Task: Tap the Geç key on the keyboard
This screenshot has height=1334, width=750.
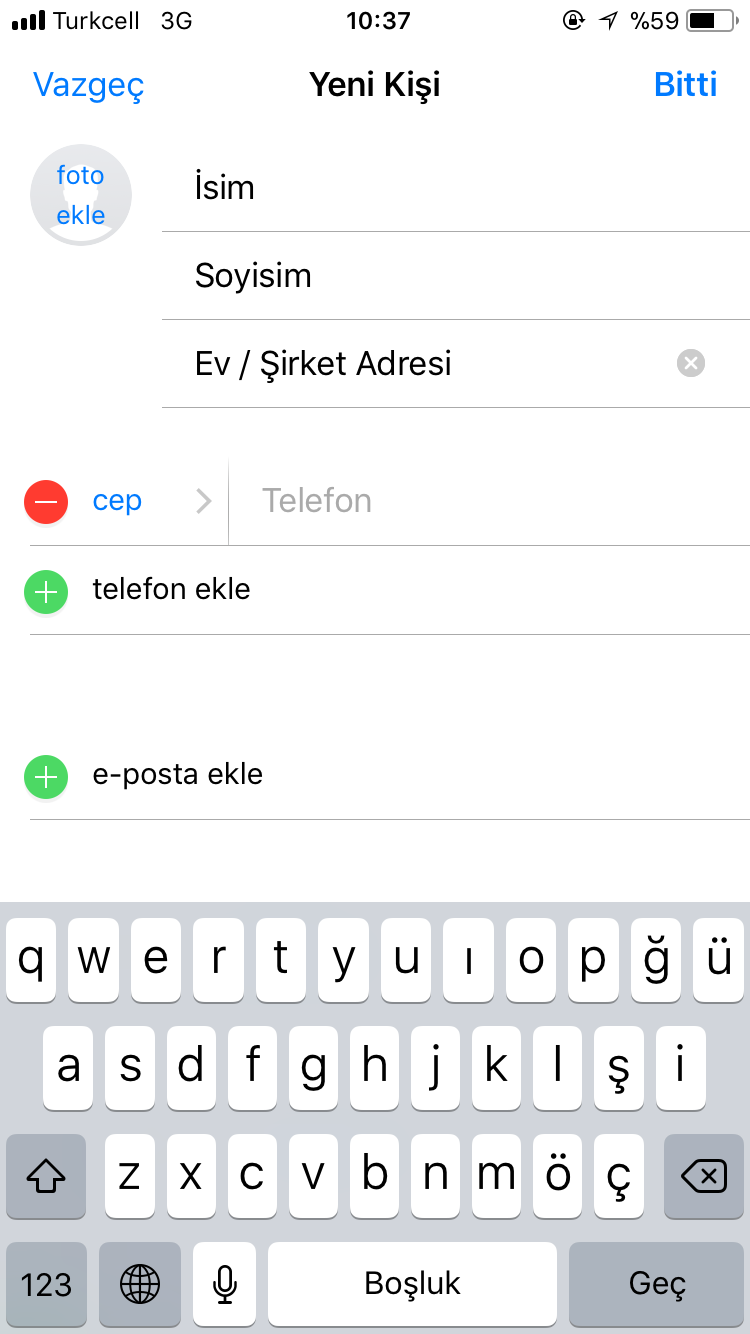Action: tap(657, 1284)
